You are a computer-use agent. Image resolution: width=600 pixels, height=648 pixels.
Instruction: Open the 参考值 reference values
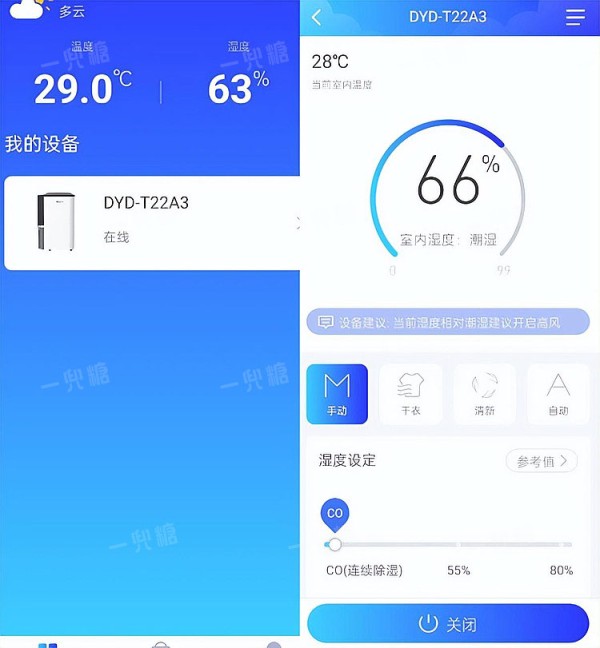542,461
